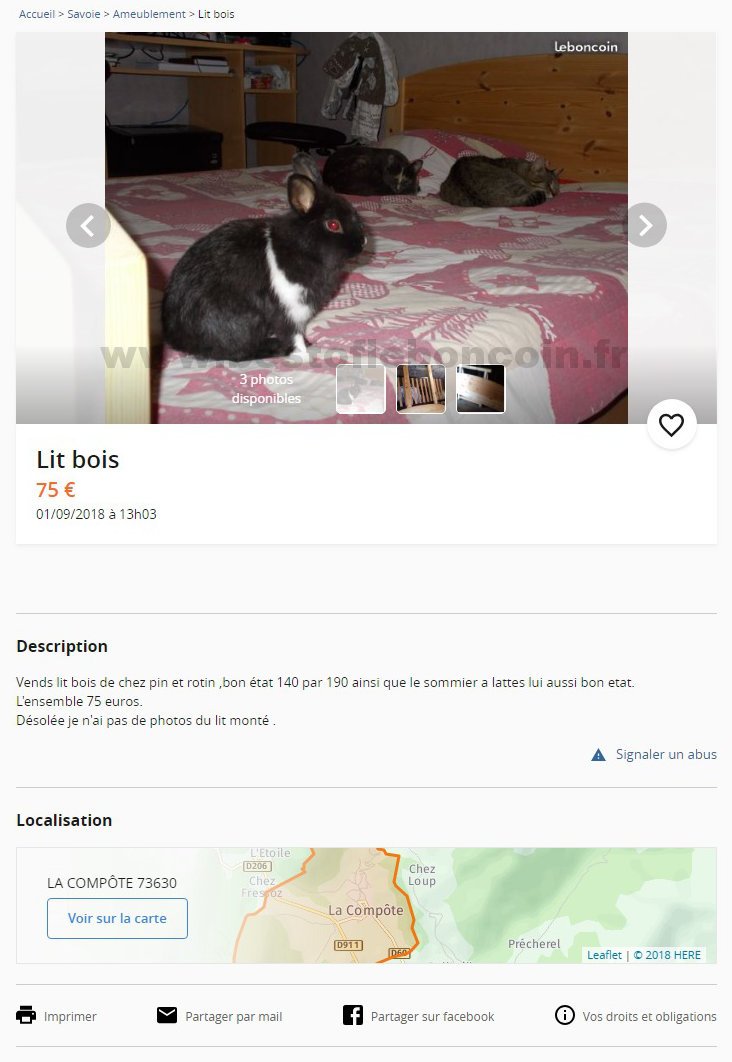Tap Signaler un abus
This screenshot has width=732, height=1062.
coord(665,755)
